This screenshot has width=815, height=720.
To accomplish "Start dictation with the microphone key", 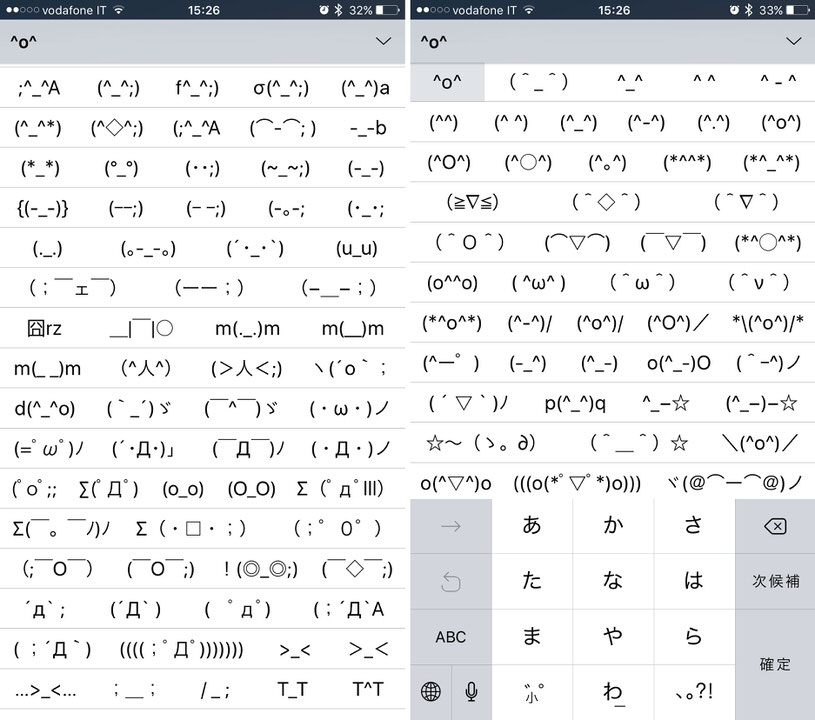I will (471, 691).
